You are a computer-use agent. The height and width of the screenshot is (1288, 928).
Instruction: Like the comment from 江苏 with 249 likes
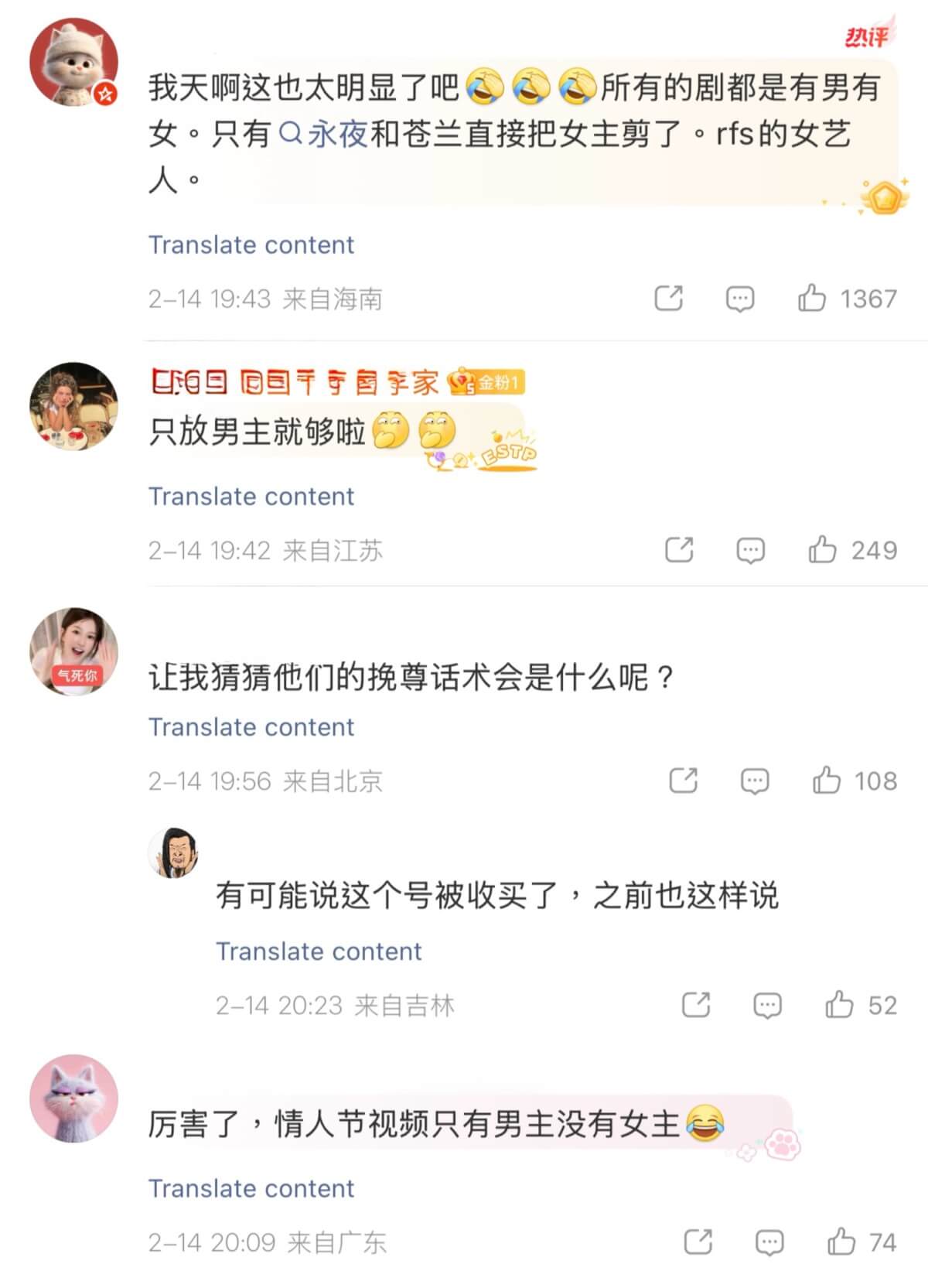(x=822, y=550)
